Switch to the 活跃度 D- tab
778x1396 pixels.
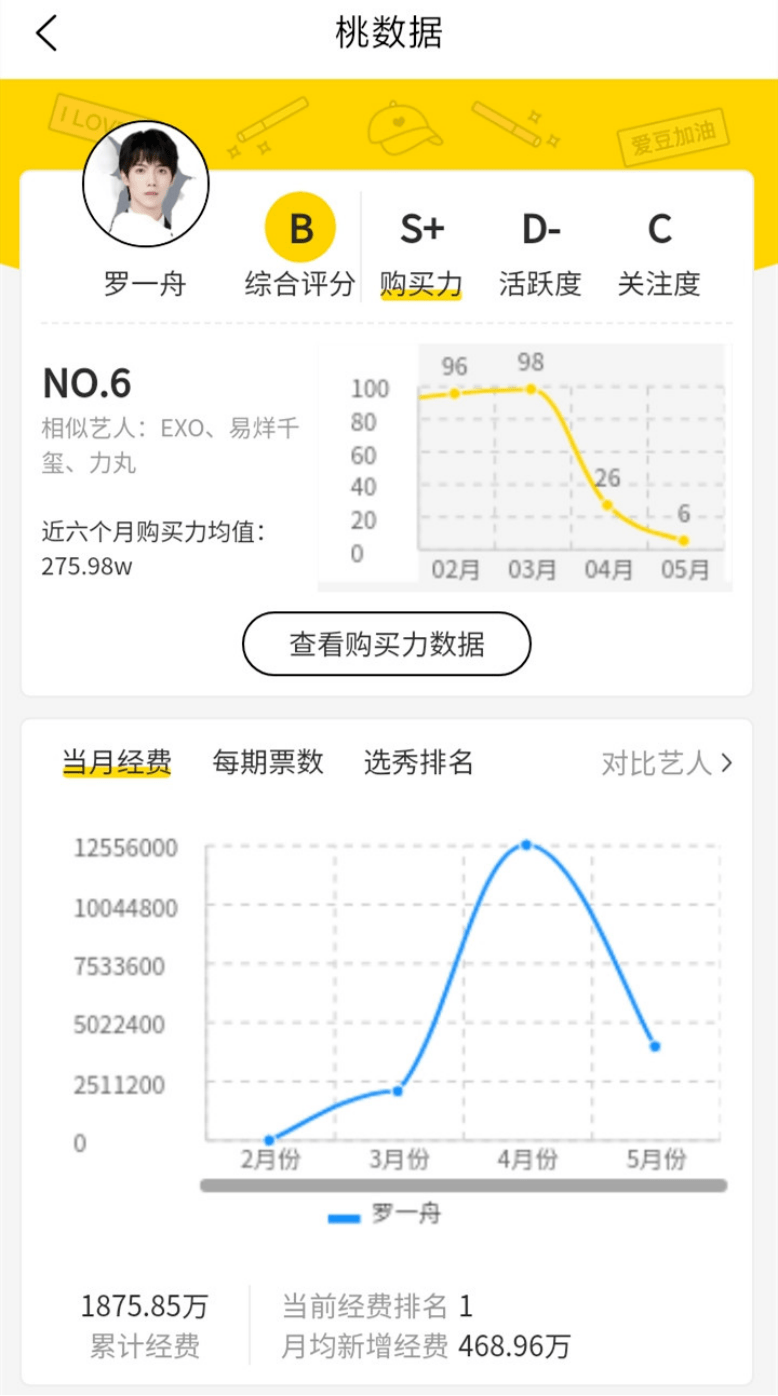(x=540, y=253)
